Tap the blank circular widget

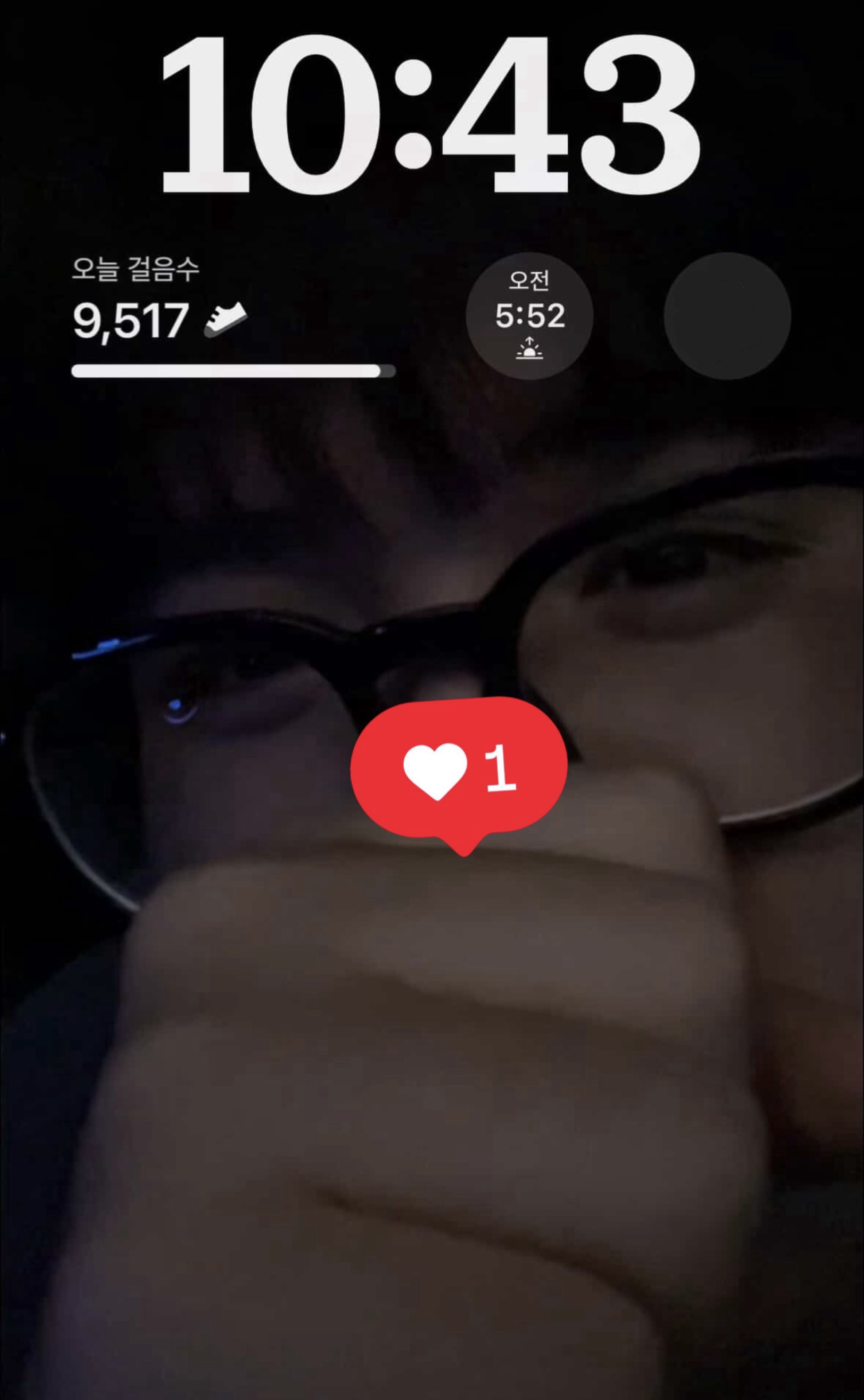pos(727,316)
